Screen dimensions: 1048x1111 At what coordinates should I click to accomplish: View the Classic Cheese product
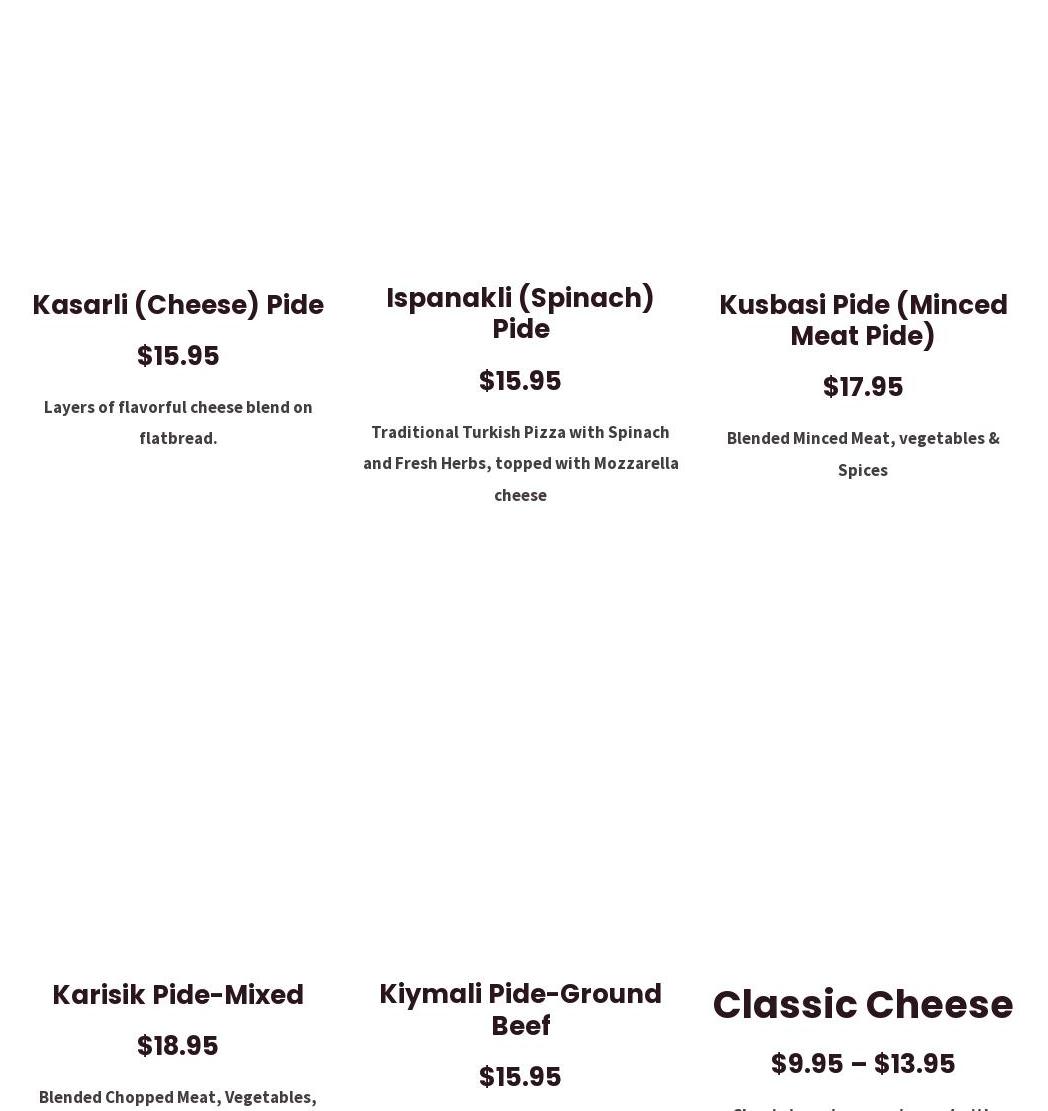pyautogui.click(x=863, y=1005)
